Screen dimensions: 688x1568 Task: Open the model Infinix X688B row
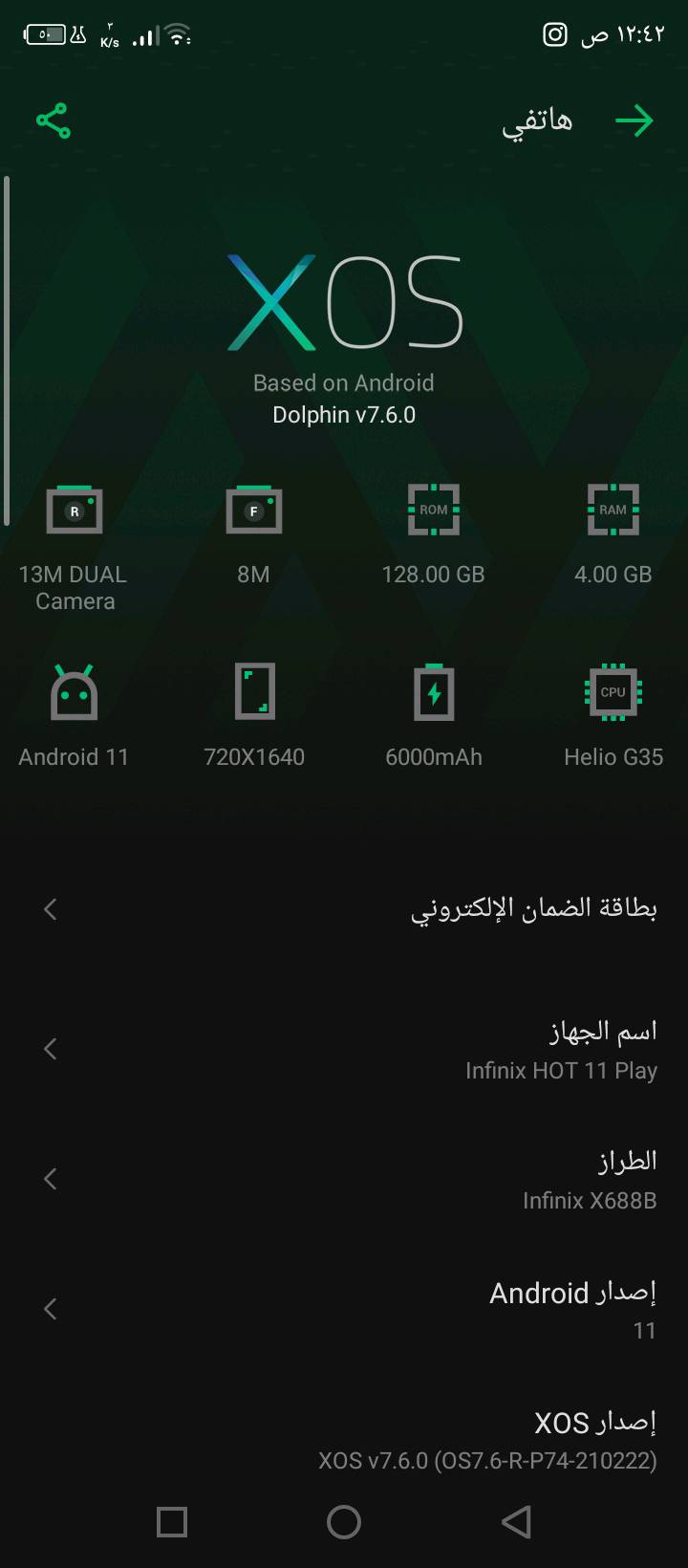click(x=344, y=1179)
